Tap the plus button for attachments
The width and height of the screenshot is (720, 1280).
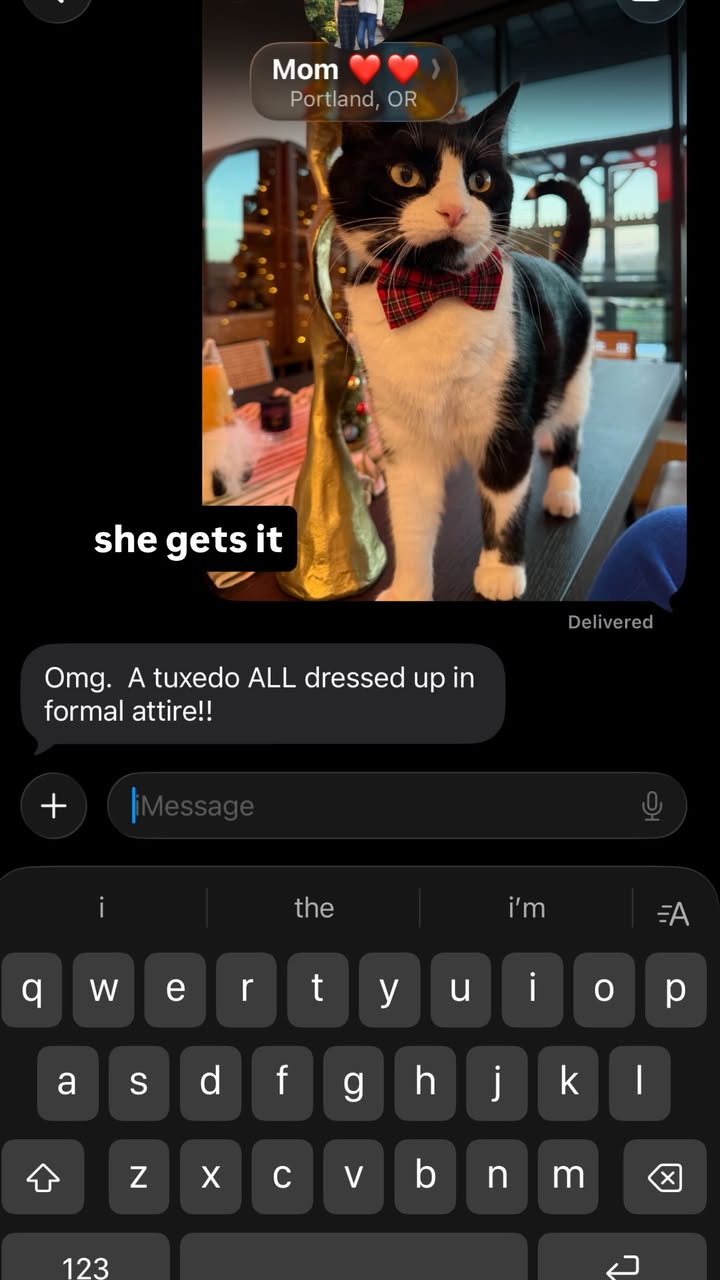point(54,805)
